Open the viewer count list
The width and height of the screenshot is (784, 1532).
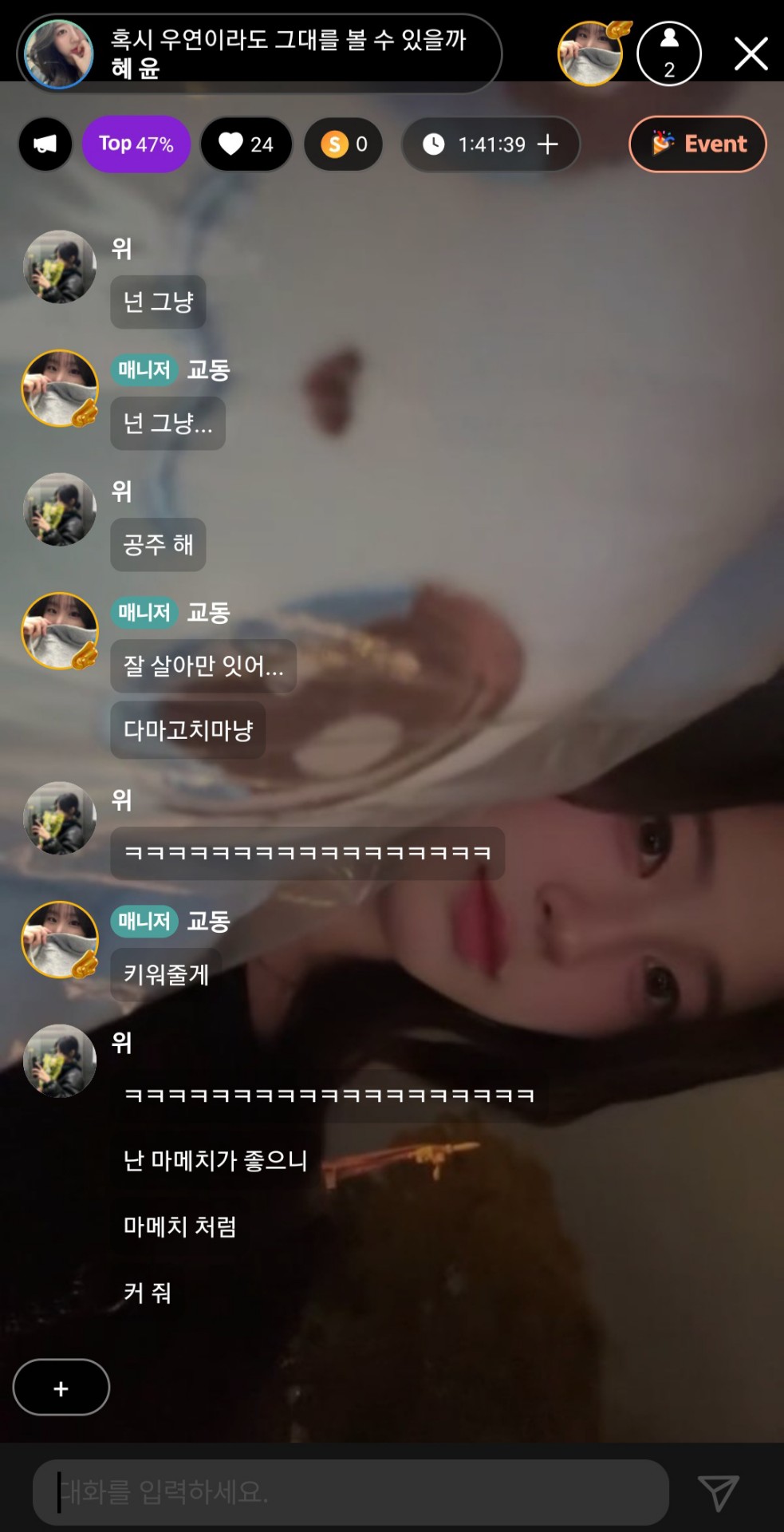668,54
